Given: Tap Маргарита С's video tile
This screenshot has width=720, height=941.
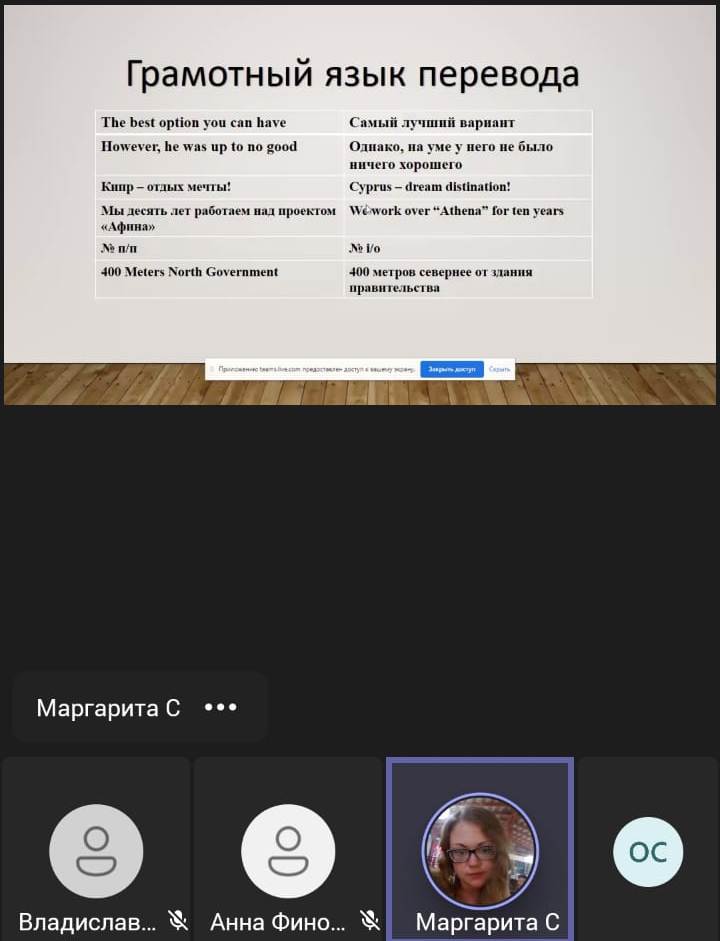Looking at the screenshot, I should coord(480,850).
